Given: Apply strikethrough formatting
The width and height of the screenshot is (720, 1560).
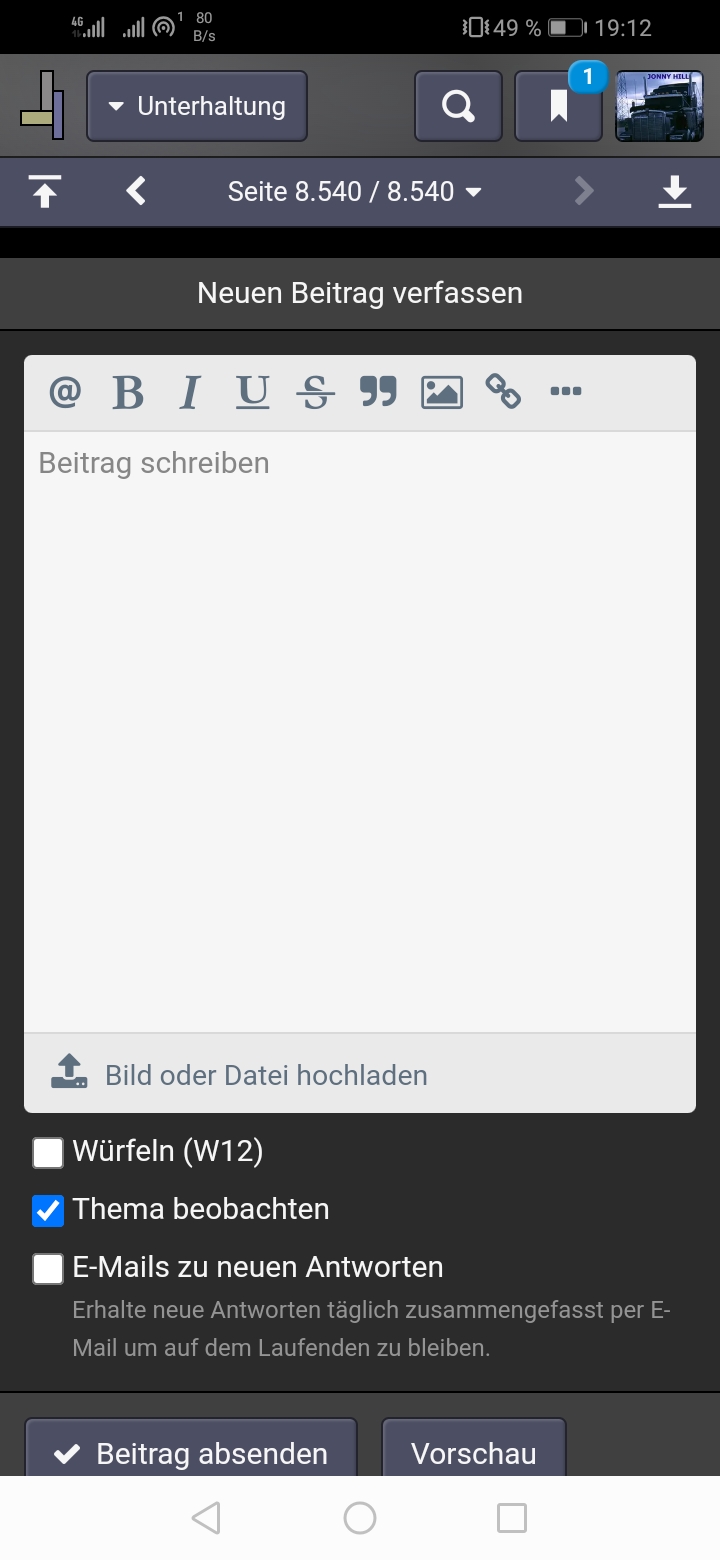Looking at the screenshot, I should click(315, 392).
